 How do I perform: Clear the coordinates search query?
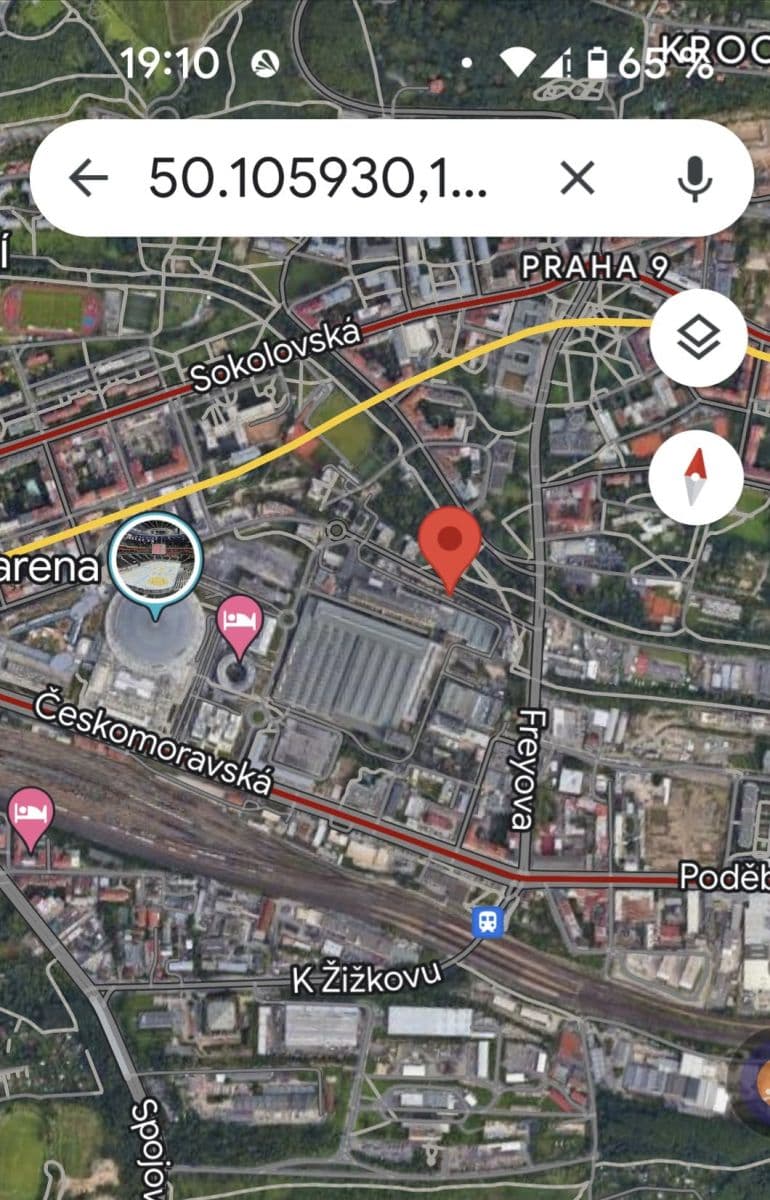577,179
